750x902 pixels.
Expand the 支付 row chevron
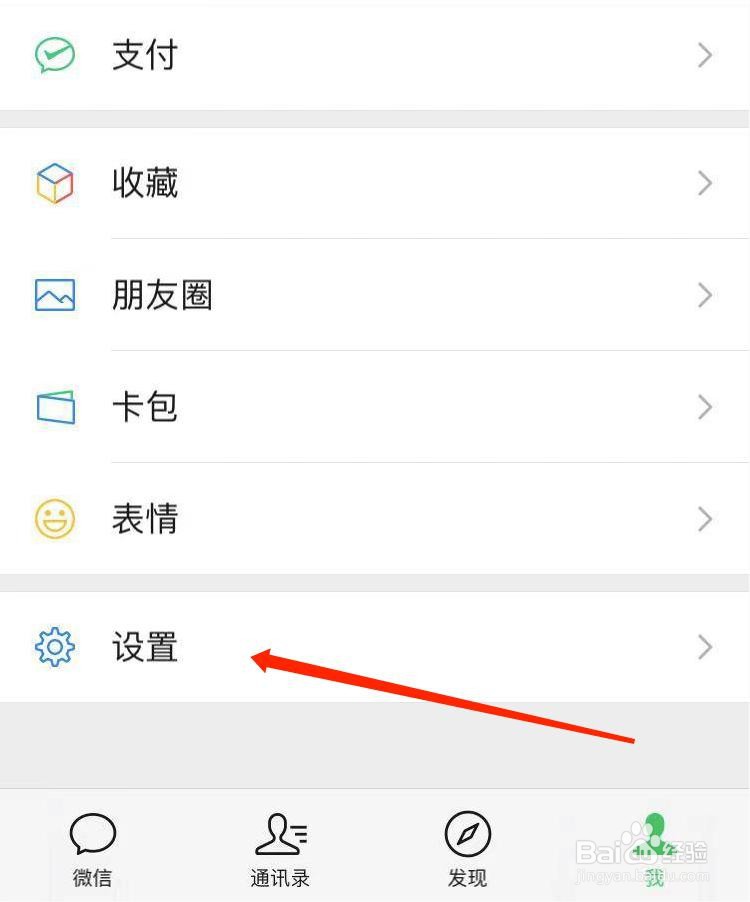tap(706, 55)
